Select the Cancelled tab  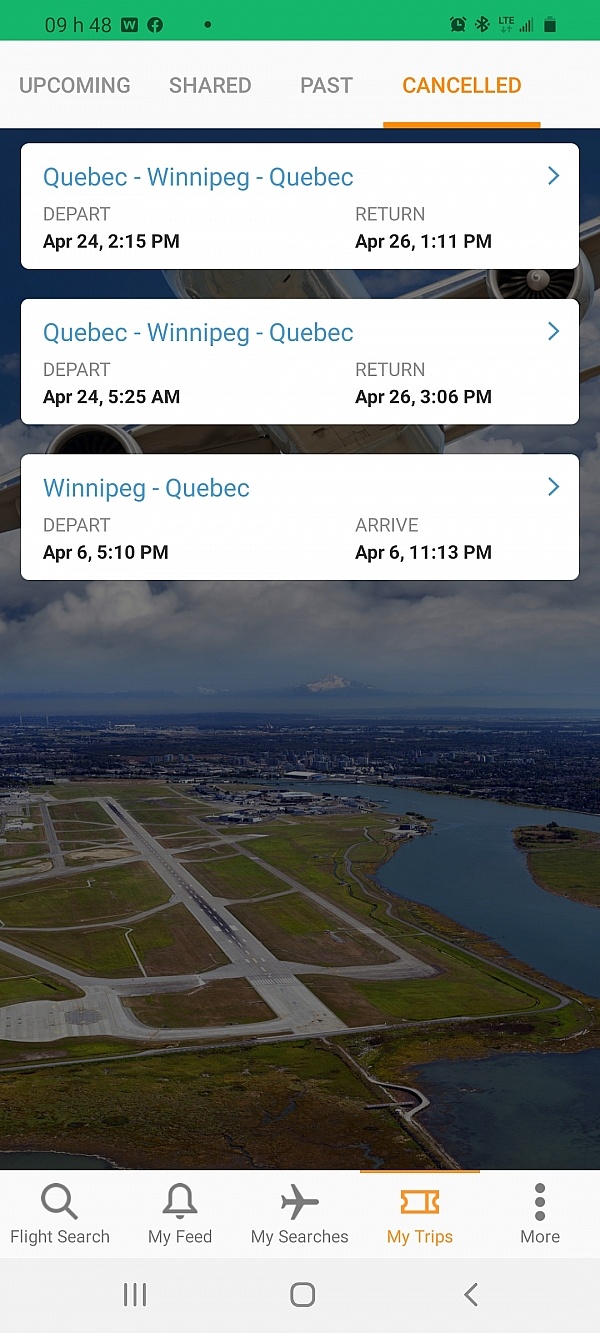coord(461,86)
